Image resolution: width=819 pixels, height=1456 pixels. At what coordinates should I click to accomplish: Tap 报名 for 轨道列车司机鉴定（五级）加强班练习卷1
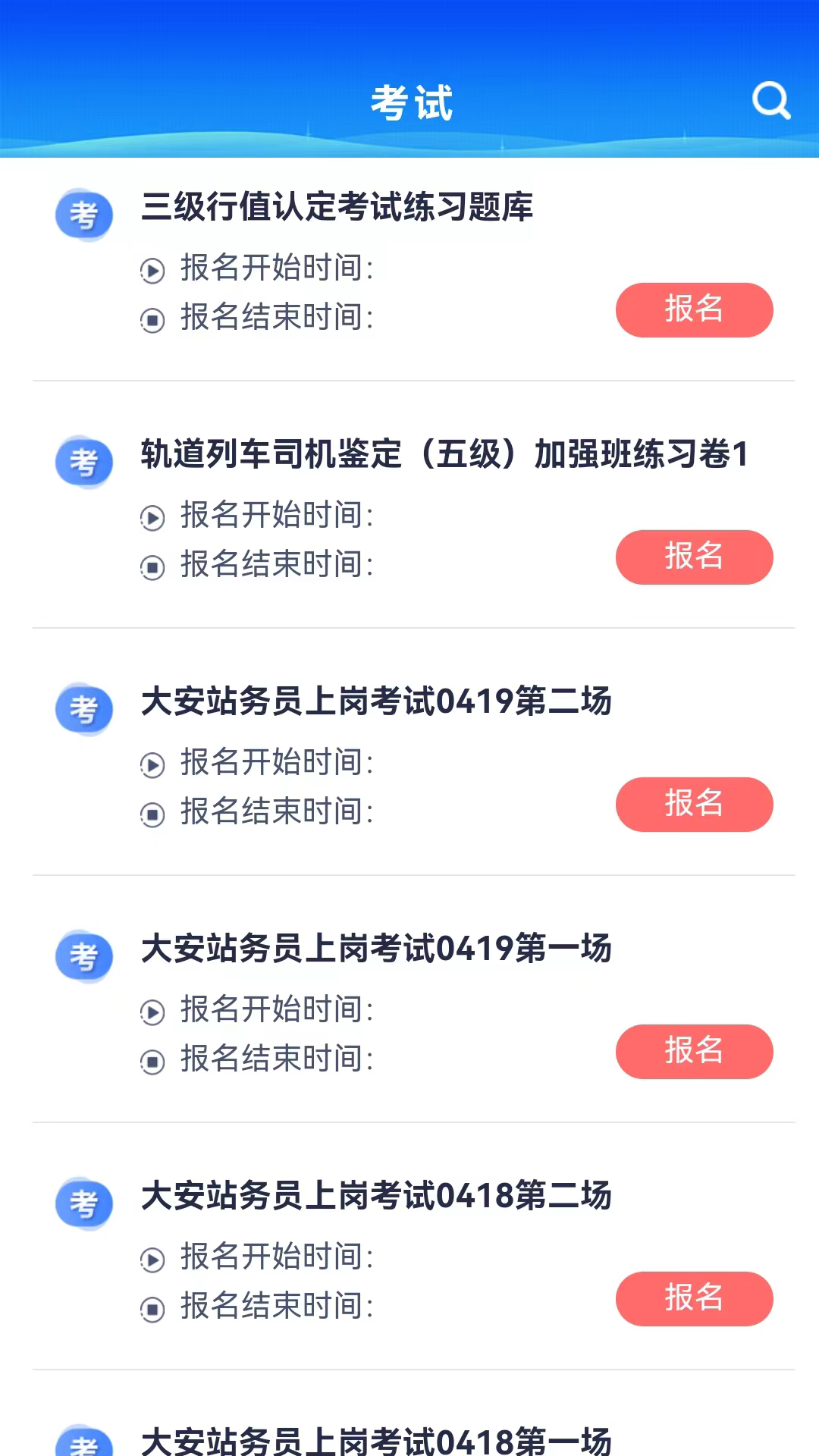(695, 557)
